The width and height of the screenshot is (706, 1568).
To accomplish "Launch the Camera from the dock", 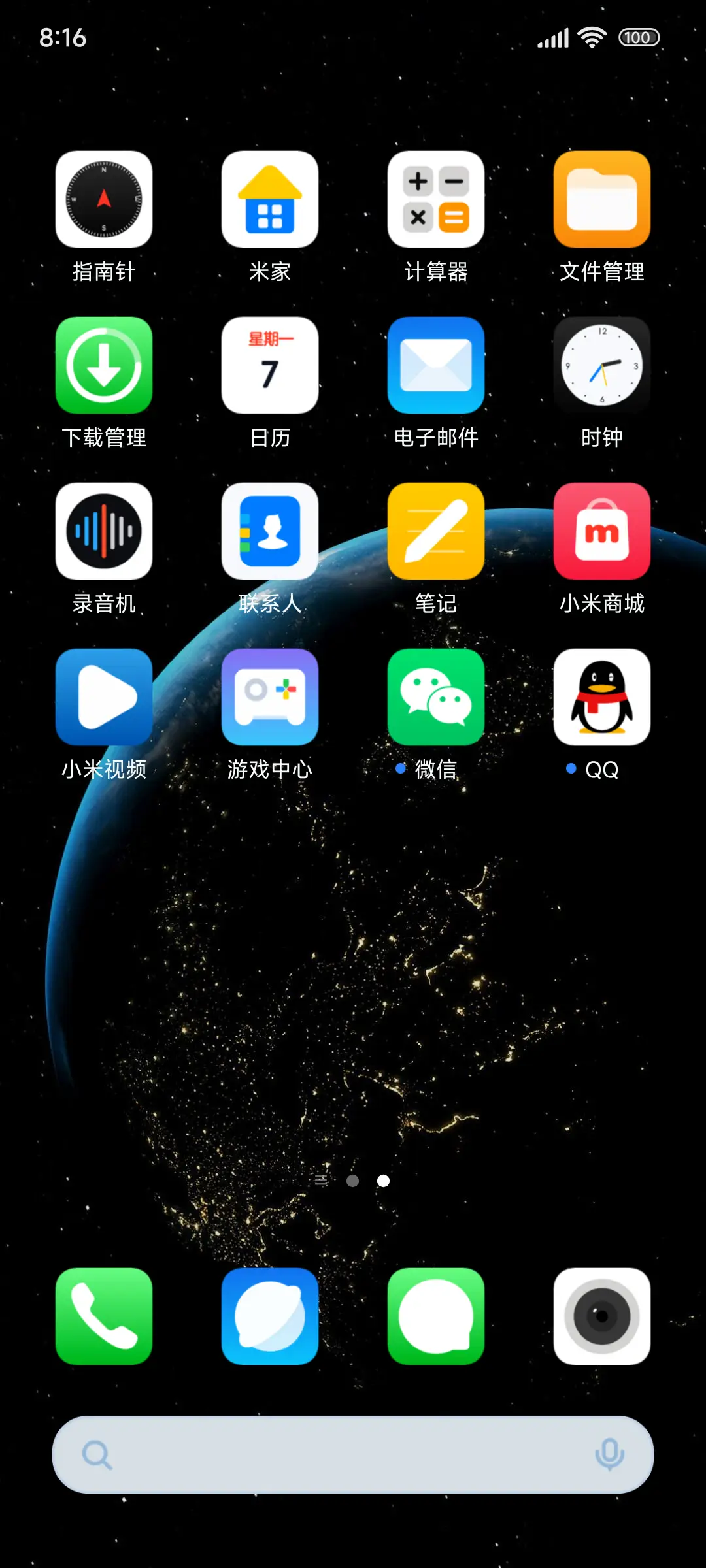I will coord(602,1316).
